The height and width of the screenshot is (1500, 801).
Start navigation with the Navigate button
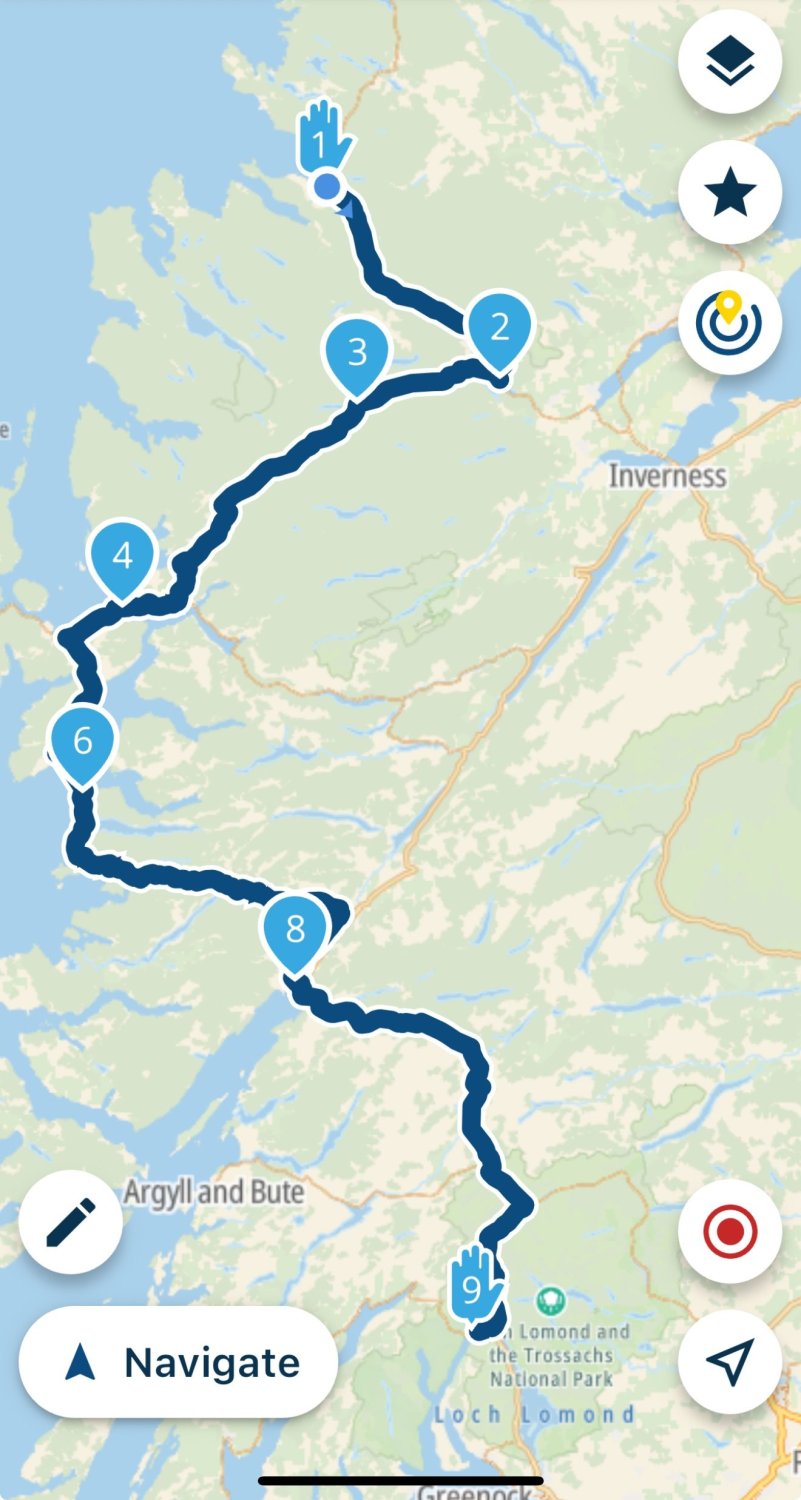(x=178, y=1362)
